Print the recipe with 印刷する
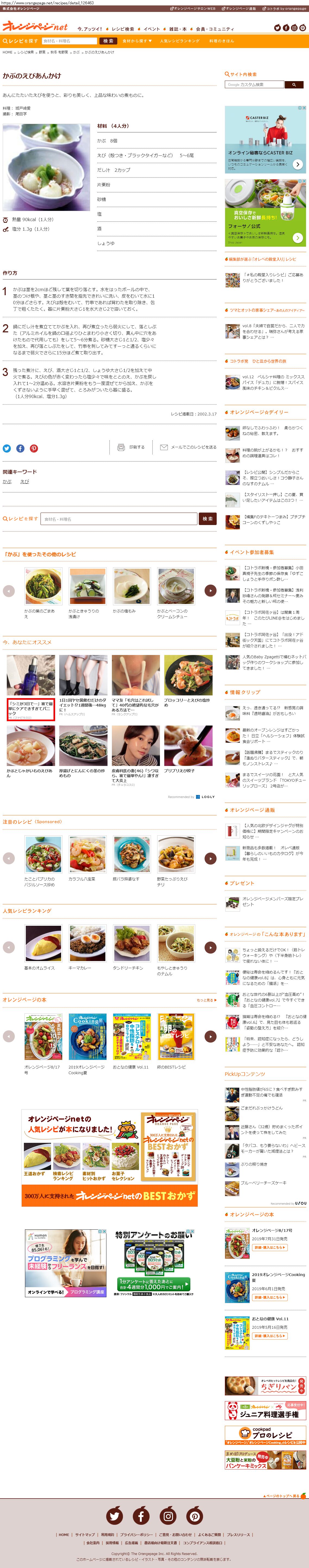This screenshot has height=1568, width=309. 131,447
